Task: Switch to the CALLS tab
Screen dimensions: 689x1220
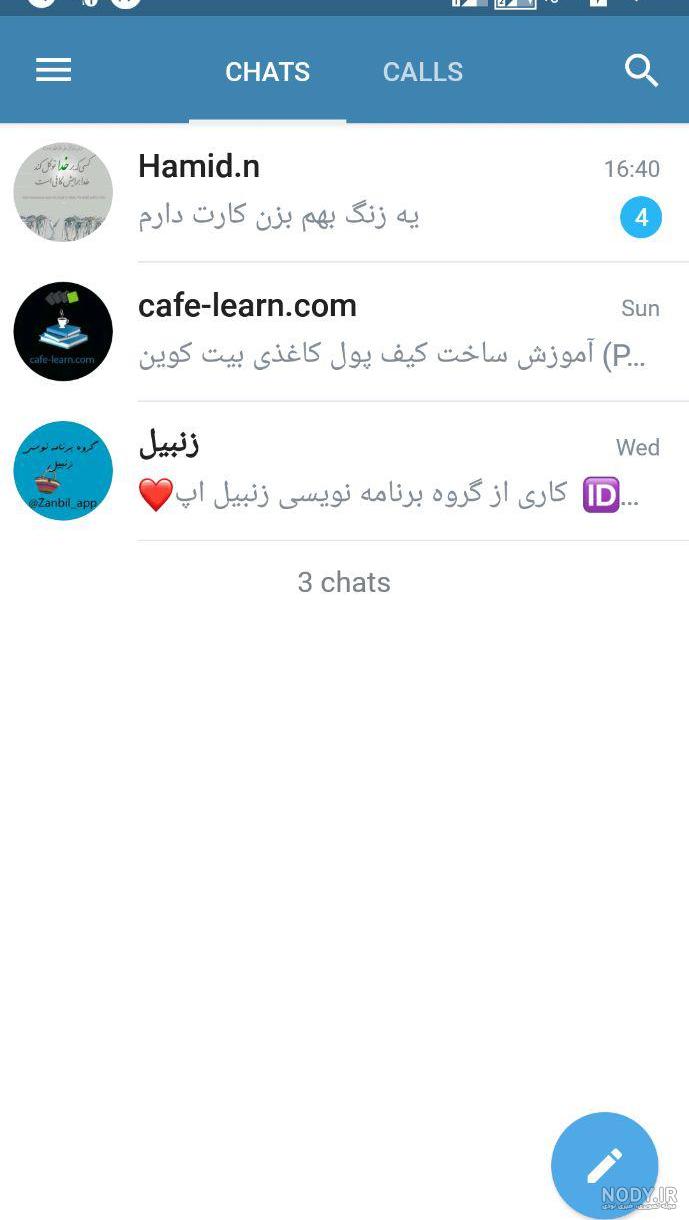Action: tap(423, 72)
